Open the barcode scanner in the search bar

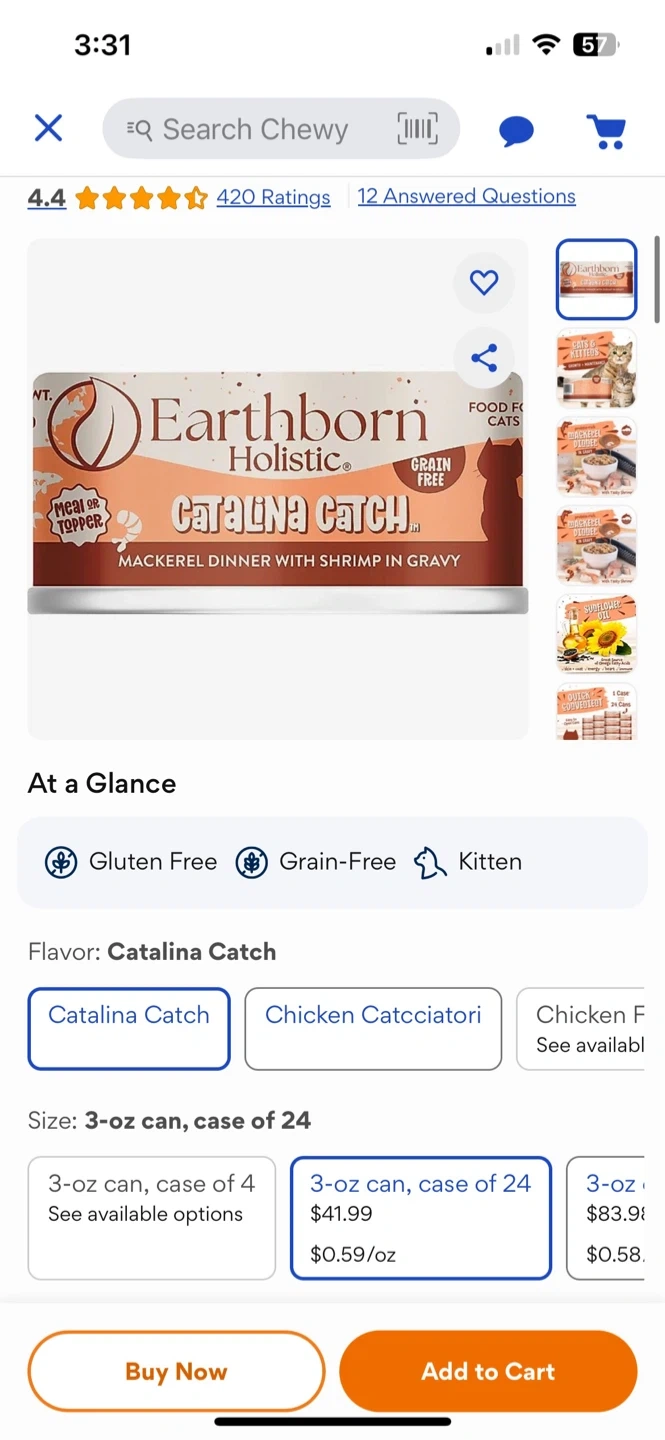click(x=417, y=129)
